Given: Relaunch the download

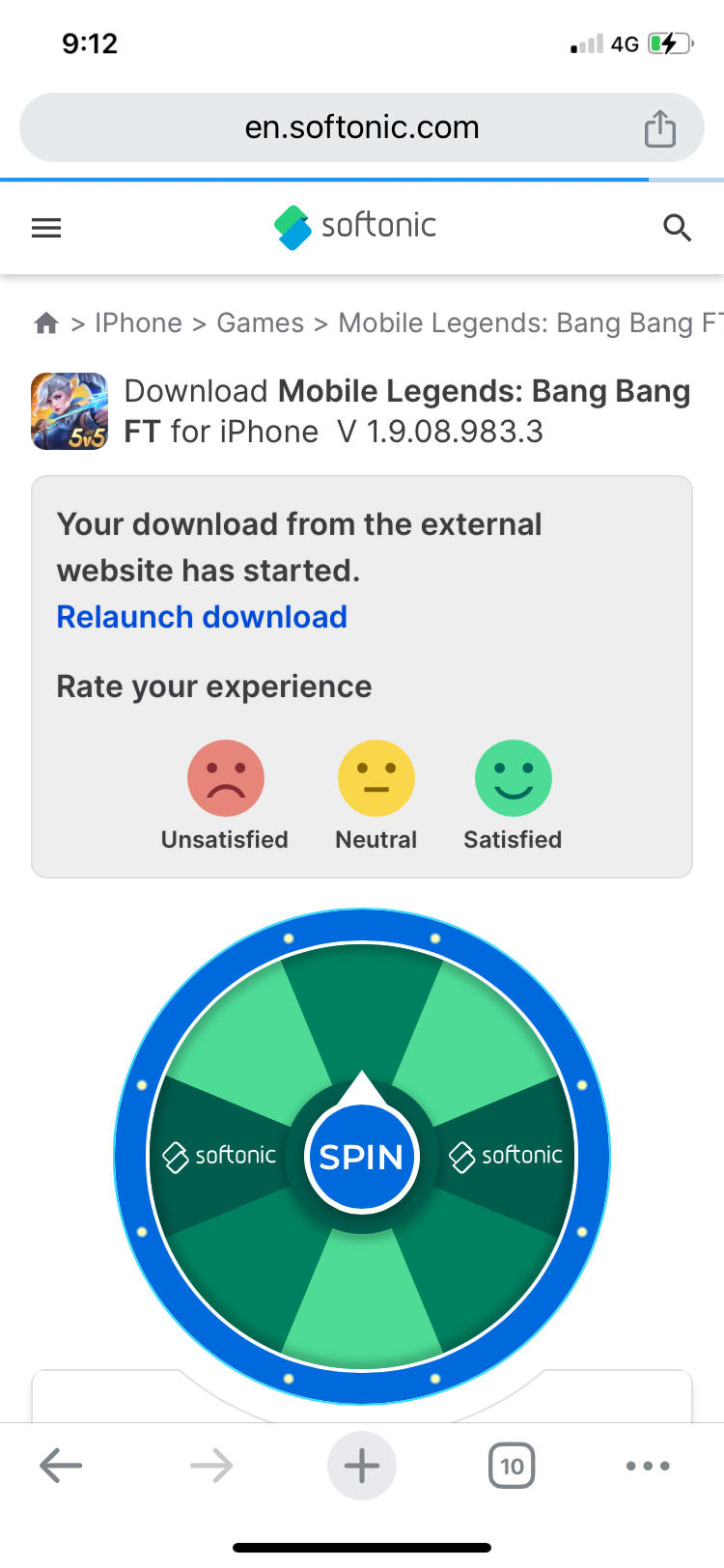Looking at the screenshot, I should pos(202,617).
